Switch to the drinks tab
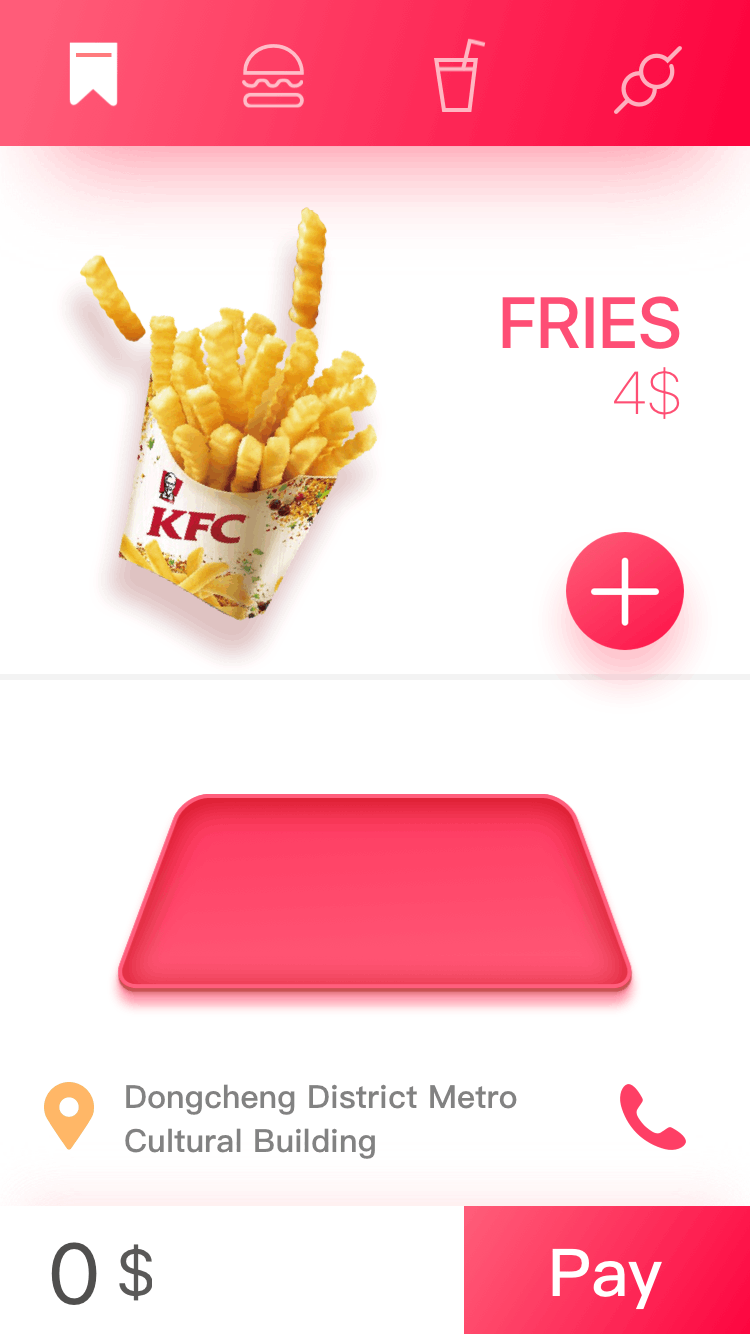 (x=457, y=76)
